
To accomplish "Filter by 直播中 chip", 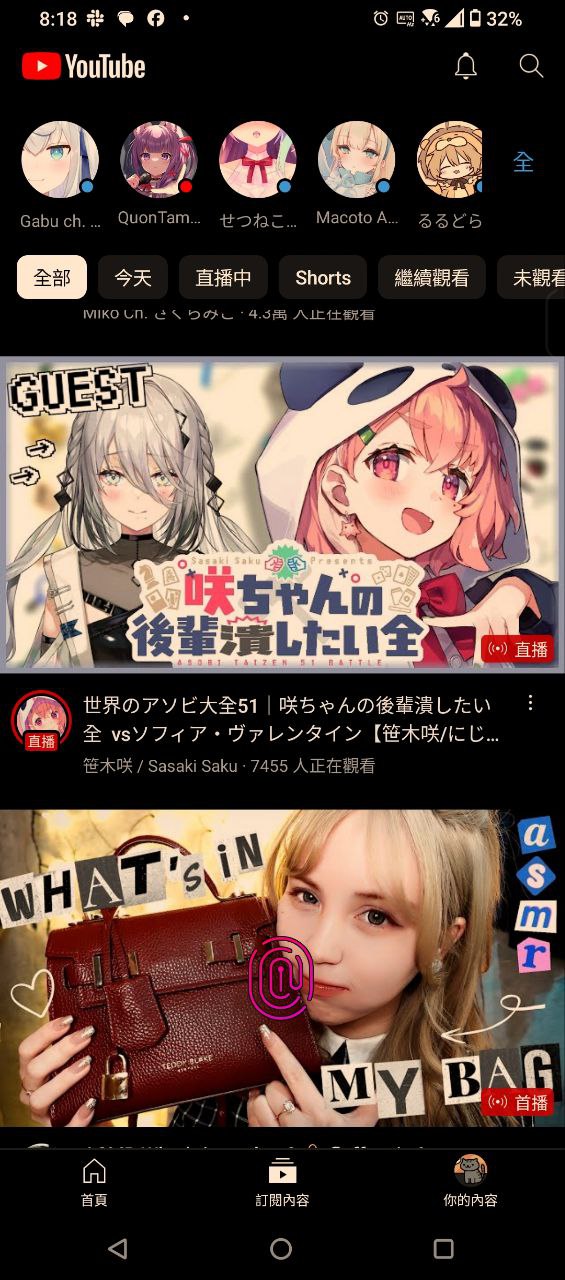I will (x=223, y=277).
